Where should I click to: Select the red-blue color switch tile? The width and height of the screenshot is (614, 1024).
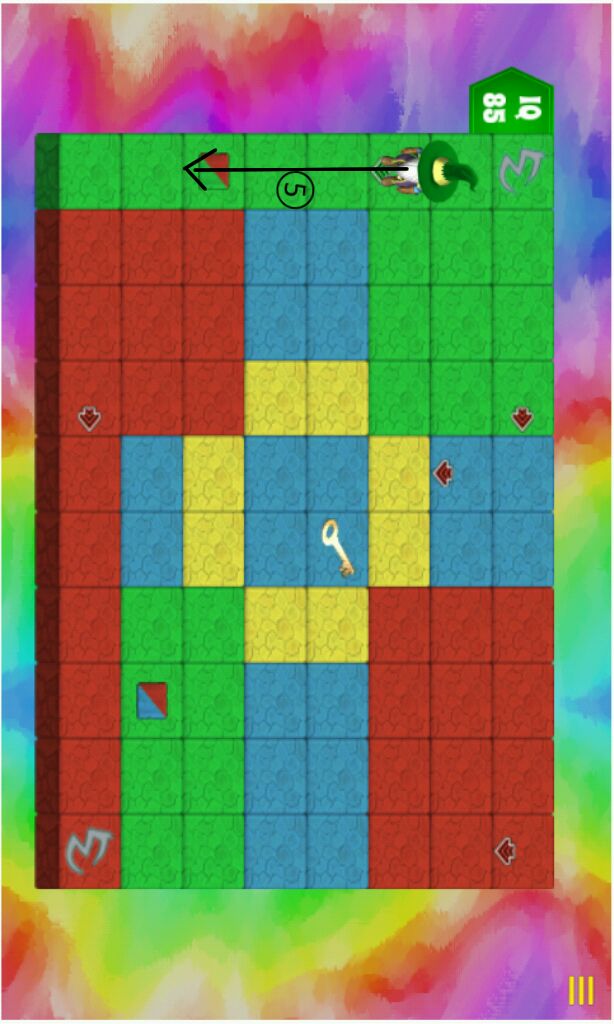pyautogui.click(x=152, y=700)
